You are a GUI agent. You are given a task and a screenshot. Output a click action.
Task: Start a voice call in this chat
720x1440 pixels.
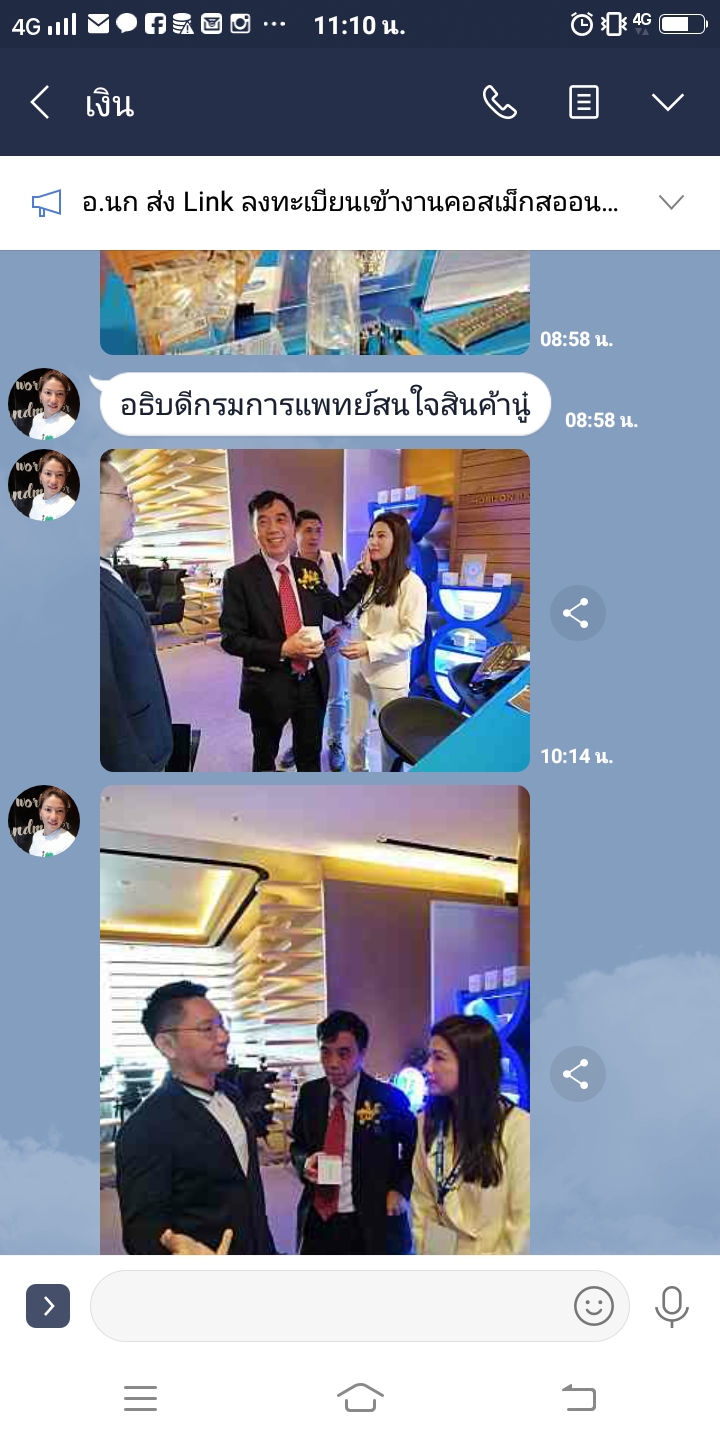[499, 102]
